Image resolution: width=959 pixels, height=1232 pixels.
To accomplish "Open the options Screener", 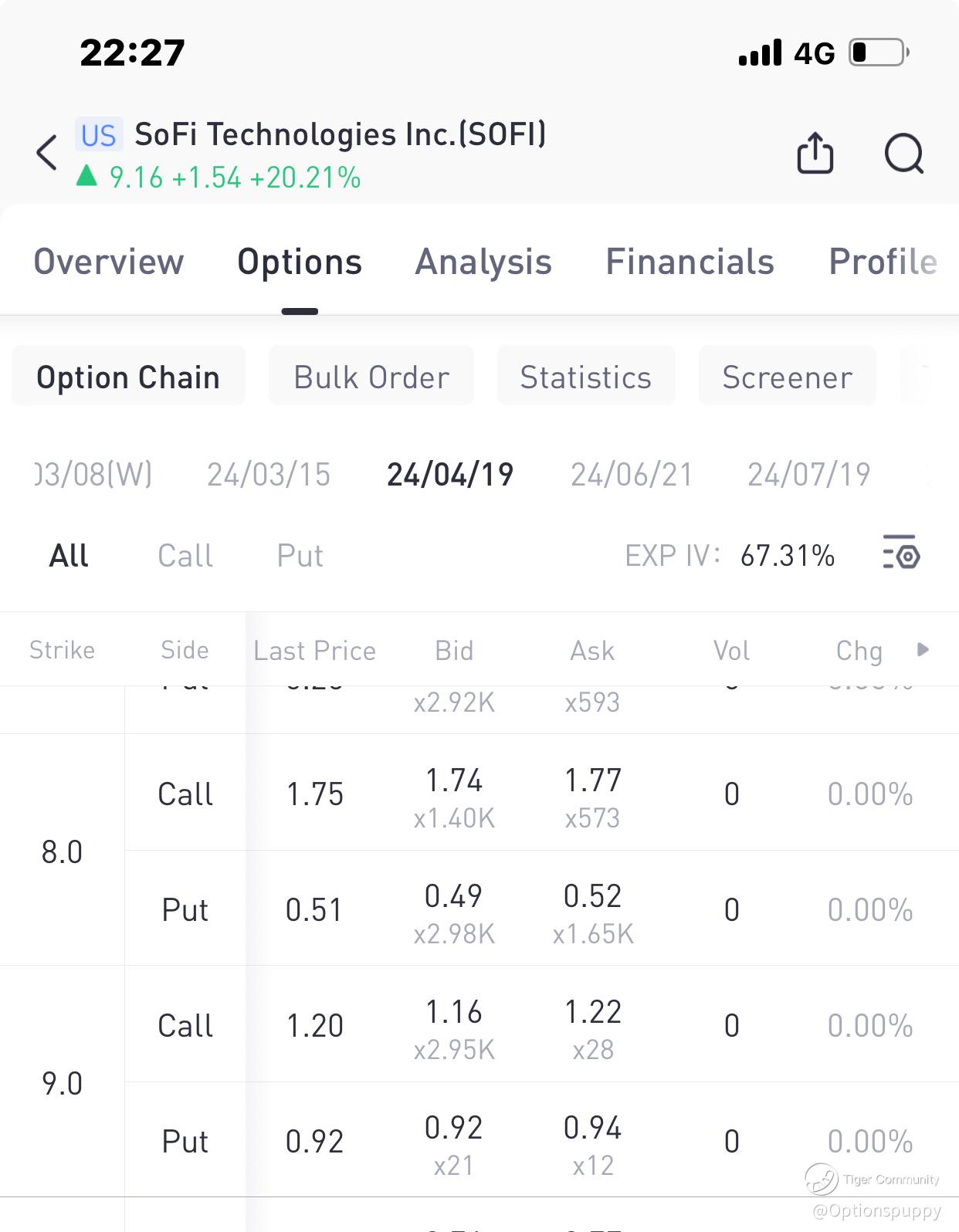I will coord(787,377).
